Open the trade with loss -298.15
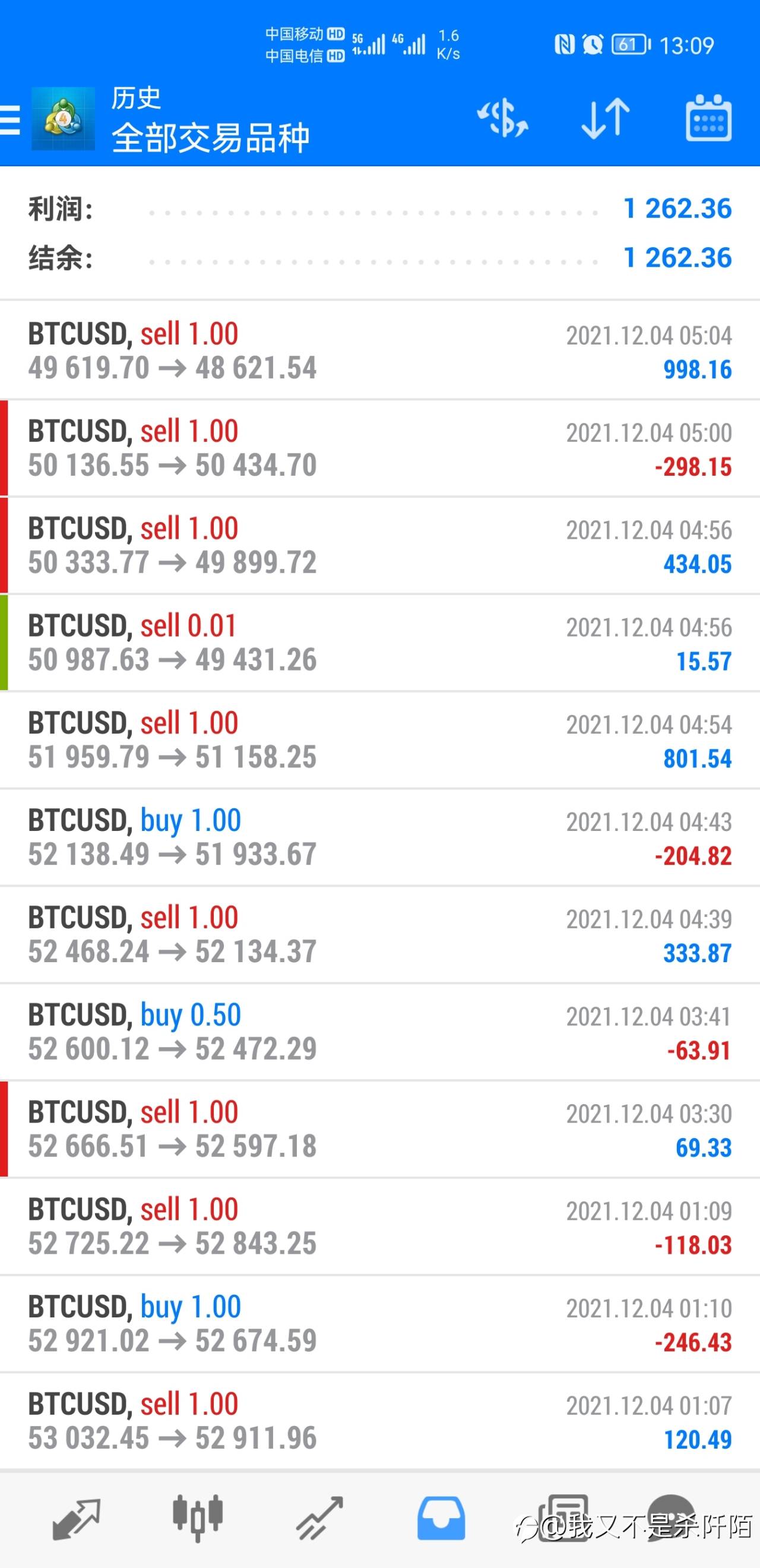Screen dimensions: 760x1568 click(379, 448)
